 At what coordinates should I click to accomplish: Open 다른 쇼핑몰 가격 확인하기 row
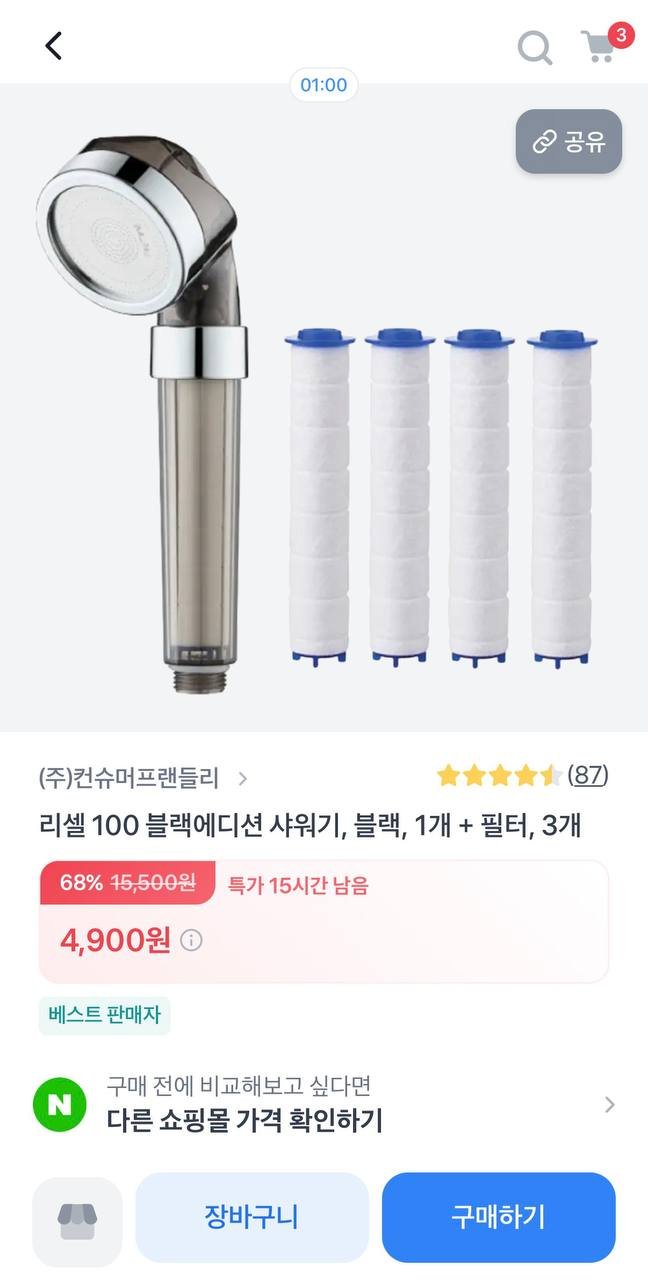[x=324, y=1104]
